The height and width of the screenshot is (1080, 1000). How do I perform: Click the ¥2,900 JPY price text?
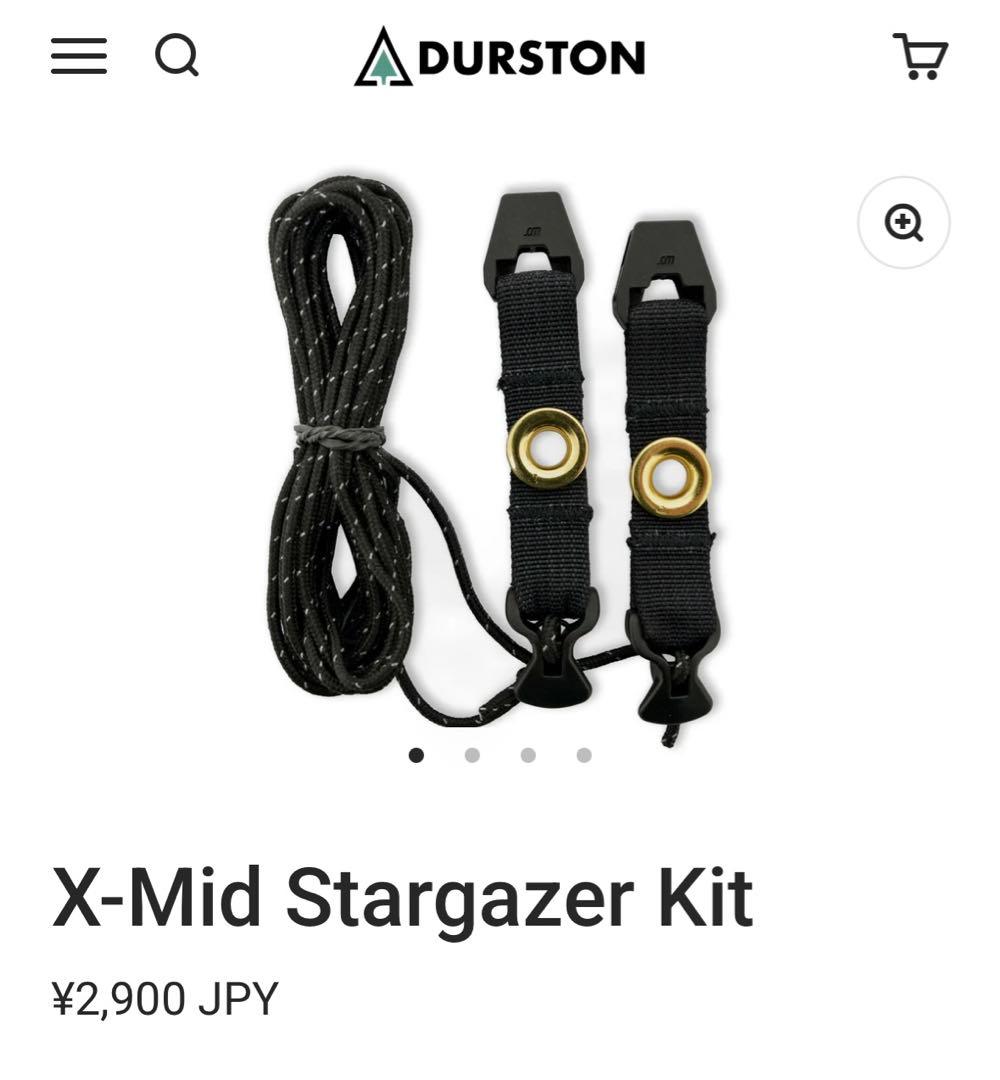point(164,994)
